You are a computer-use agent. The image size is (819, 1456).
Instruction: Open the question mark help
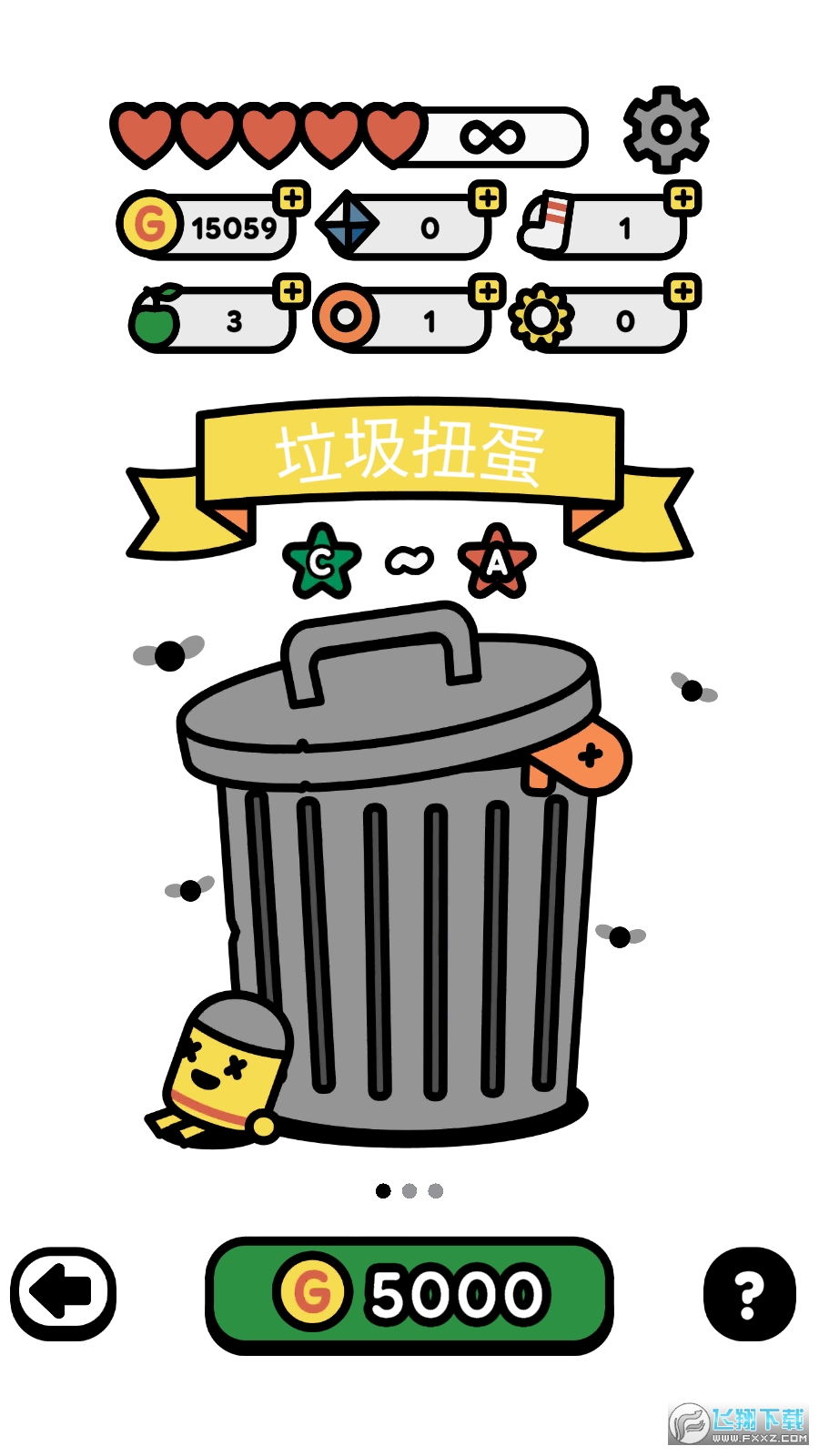[x=749, y=1294]
